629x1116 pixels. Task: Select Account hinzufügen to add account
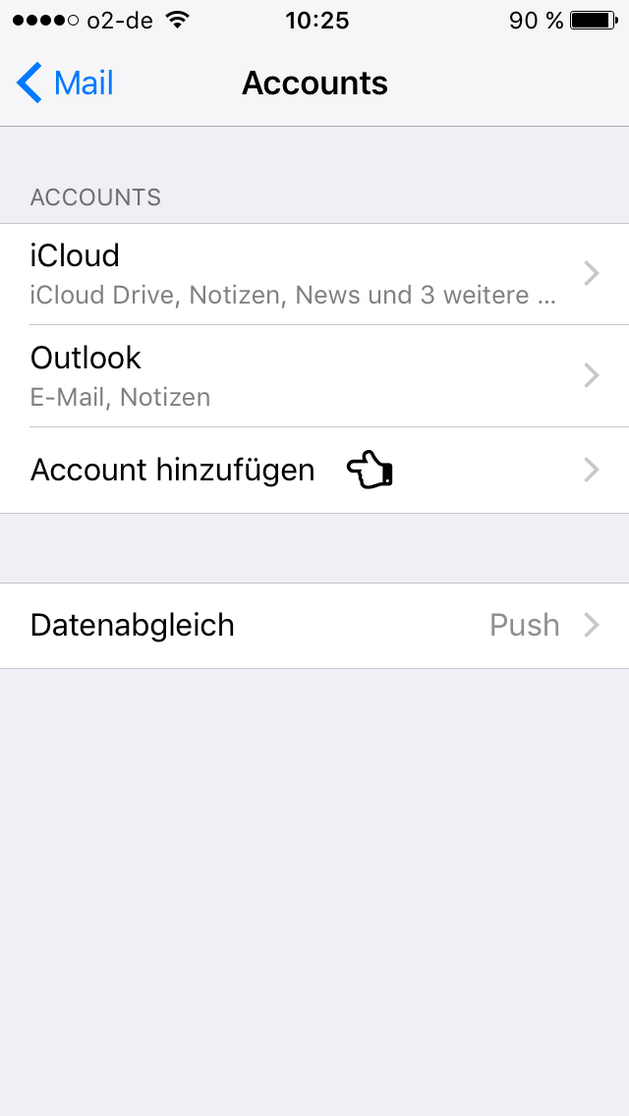pyautogui.click(x=314, y=470)
